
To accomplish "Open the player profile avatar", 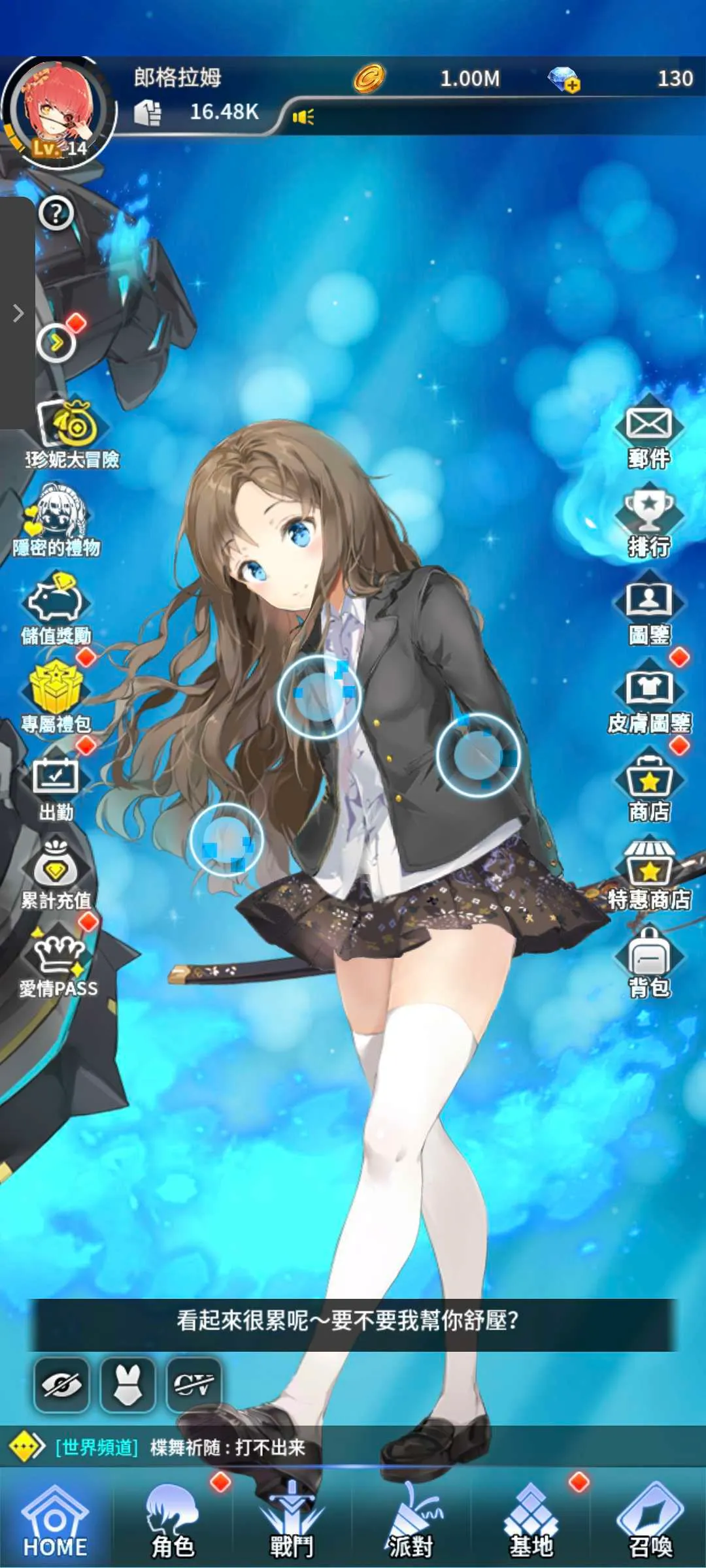I will [58, 113].
